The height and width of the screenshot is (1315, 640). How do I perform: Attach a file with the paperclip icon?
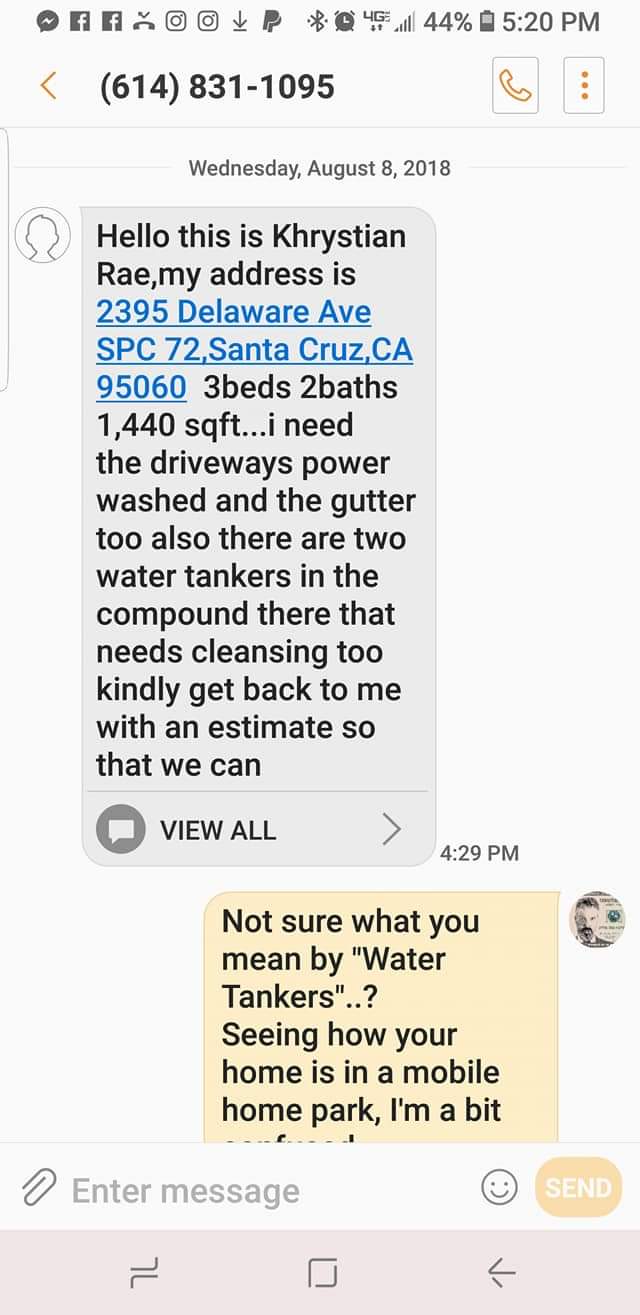coord(40,1189)
